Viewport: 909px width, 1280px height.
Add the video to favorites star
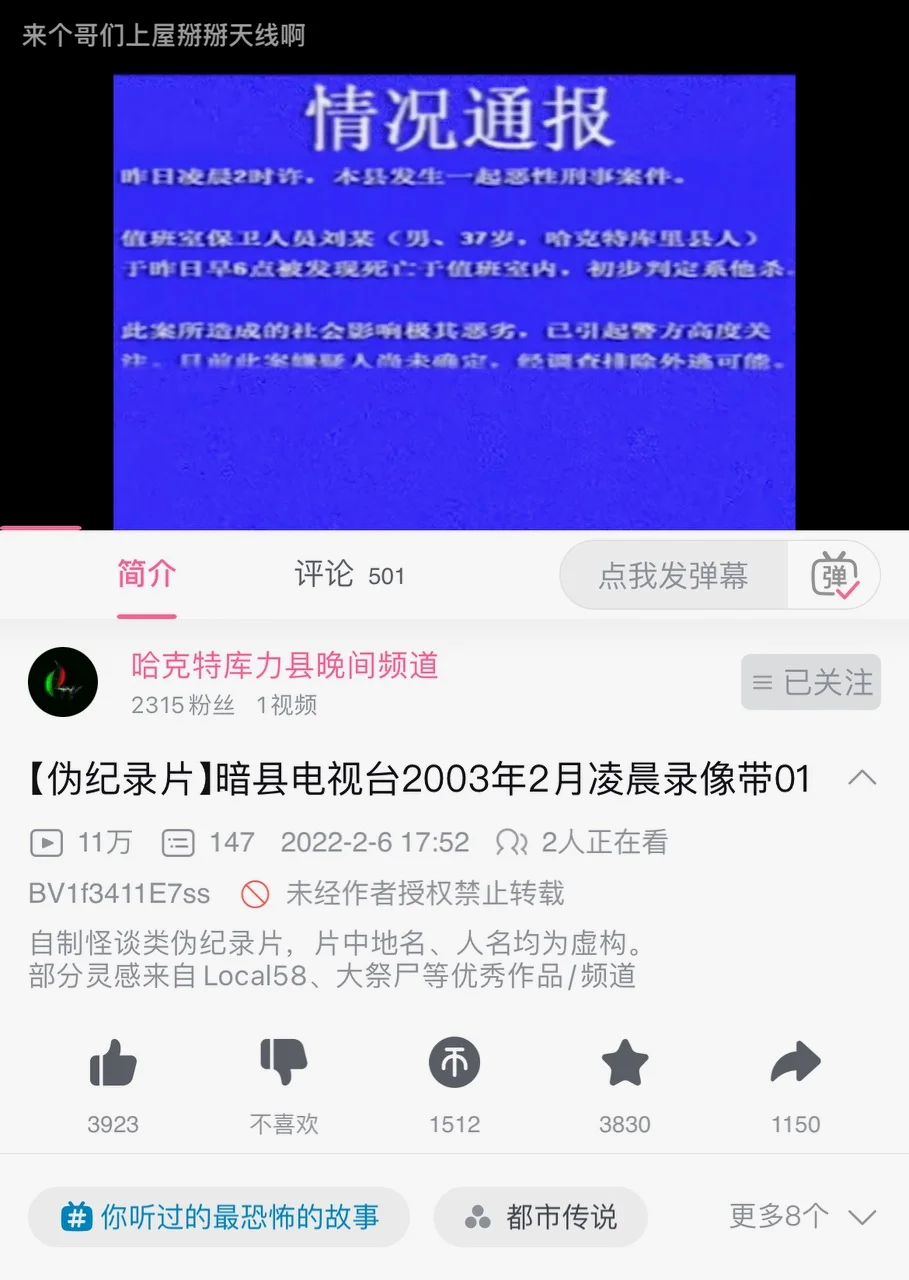[x=625, y=1062]
